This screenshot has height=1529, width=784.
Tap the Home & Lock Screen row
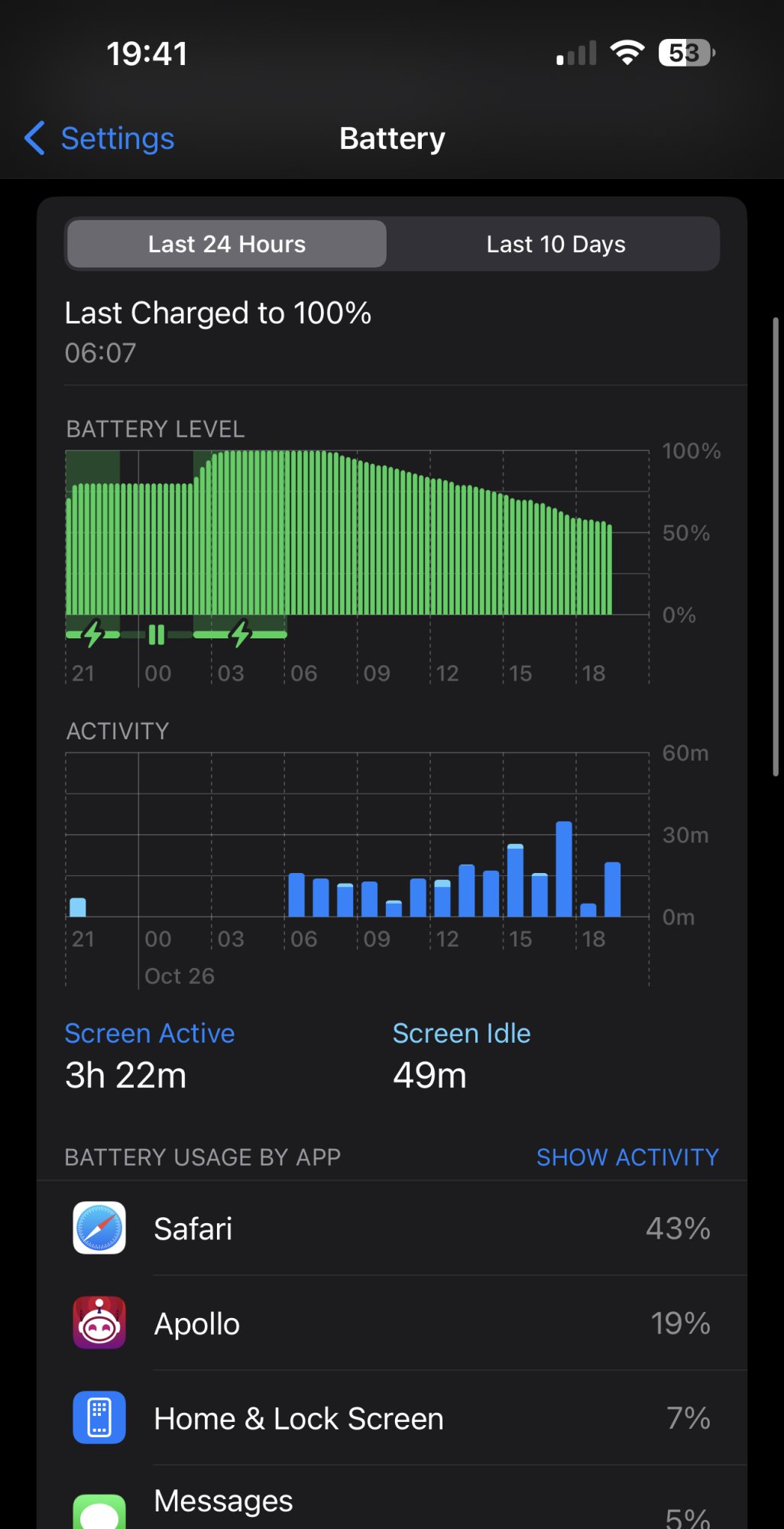(391, 1418)
